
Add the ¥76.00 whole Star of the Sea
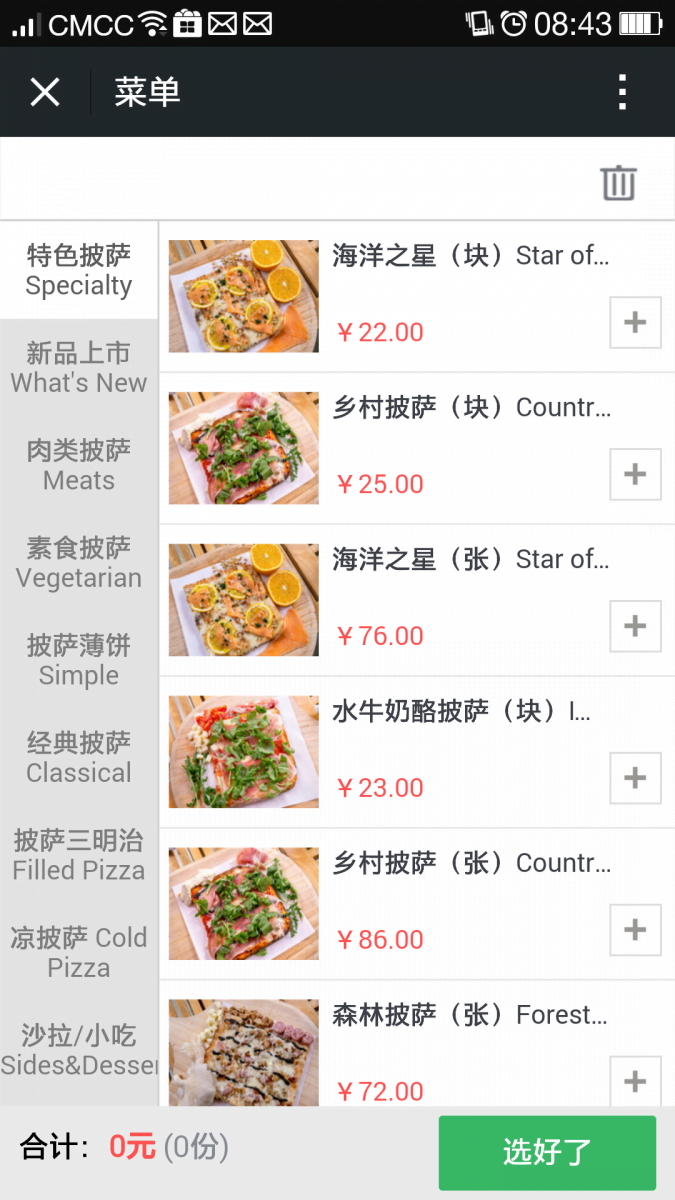635,626
